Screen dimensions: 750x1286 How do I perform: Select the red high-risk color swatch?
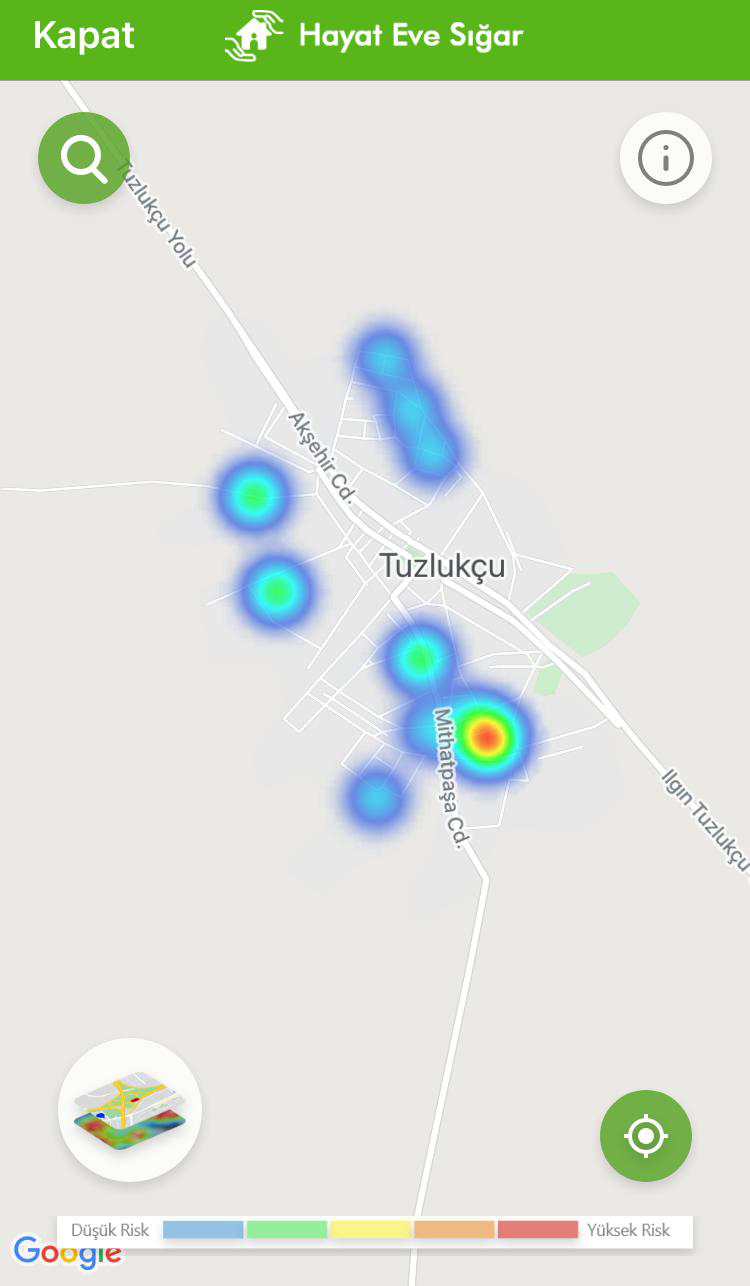536,1230
